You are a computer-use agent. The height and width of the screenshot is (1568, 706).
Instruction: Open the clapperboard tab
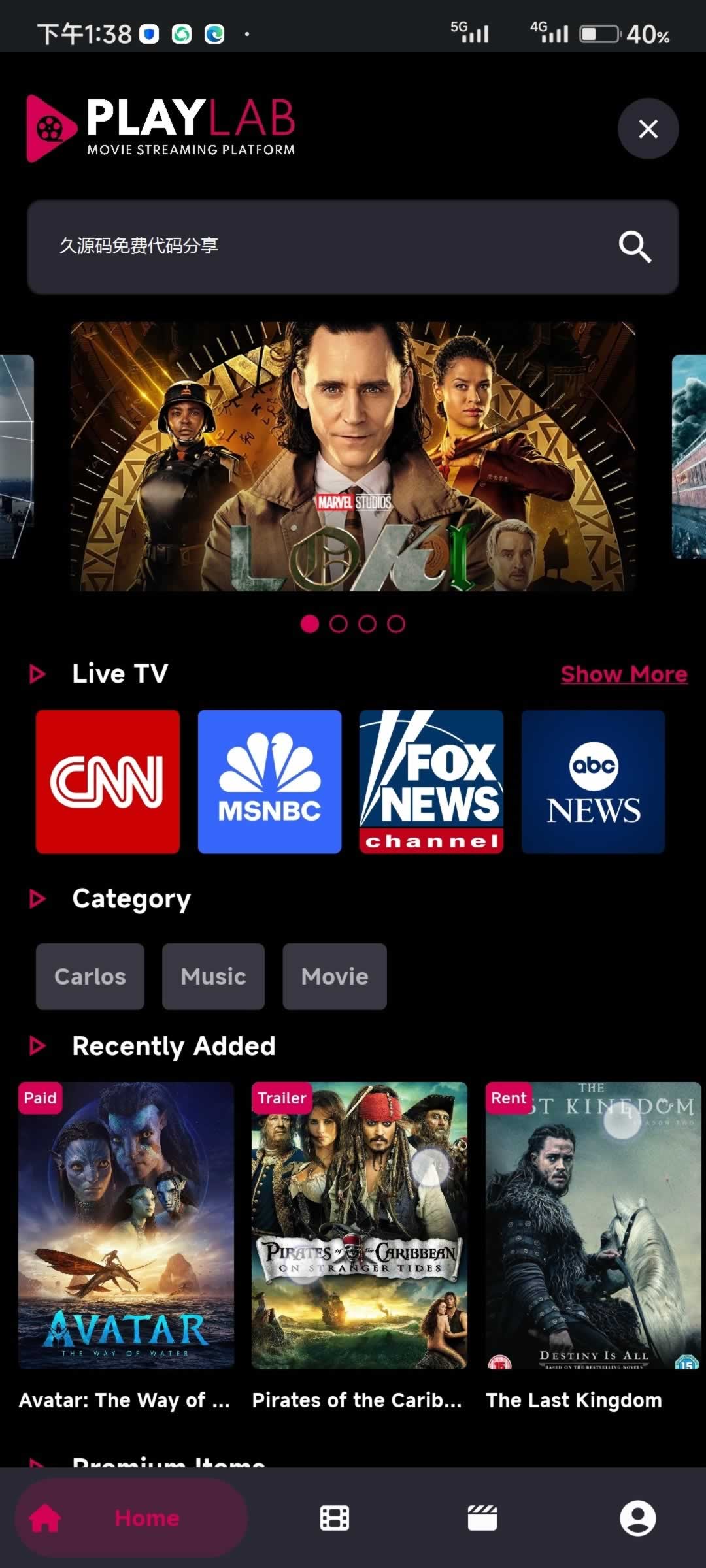pyautogui.click(x=482, y=1518)
